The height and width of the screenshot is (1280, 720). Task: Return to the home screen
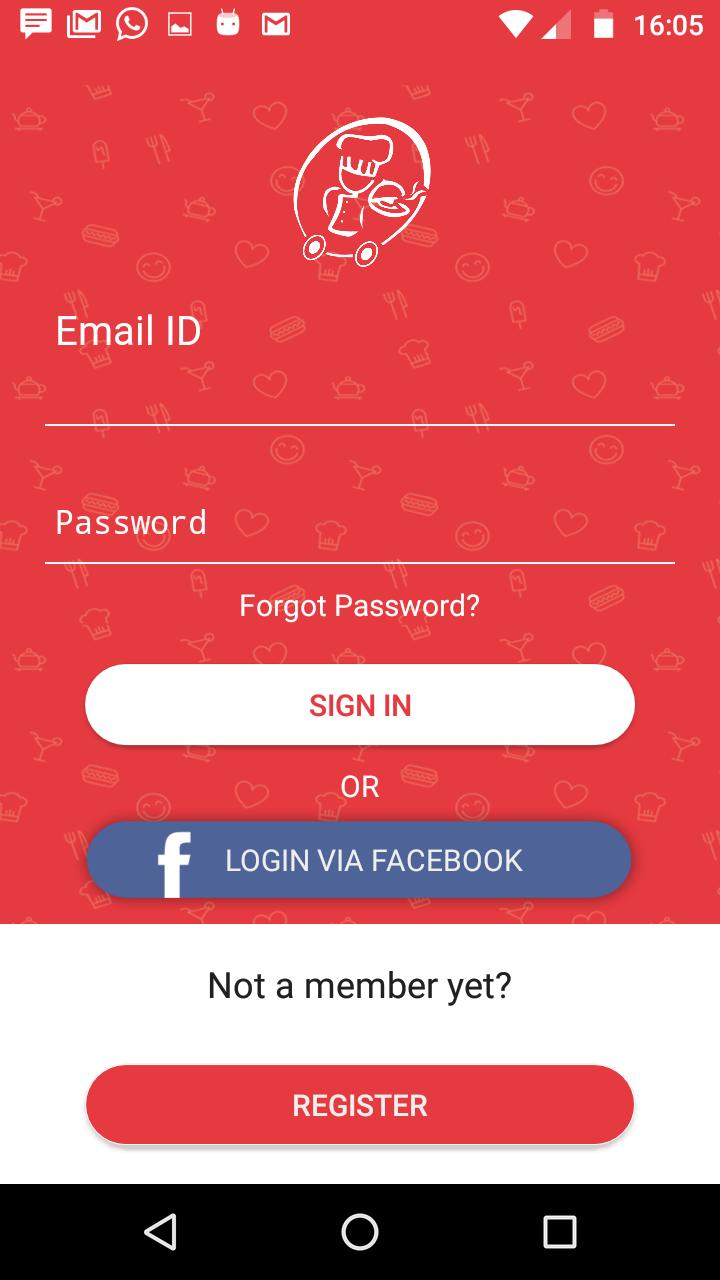point(360,1232)
